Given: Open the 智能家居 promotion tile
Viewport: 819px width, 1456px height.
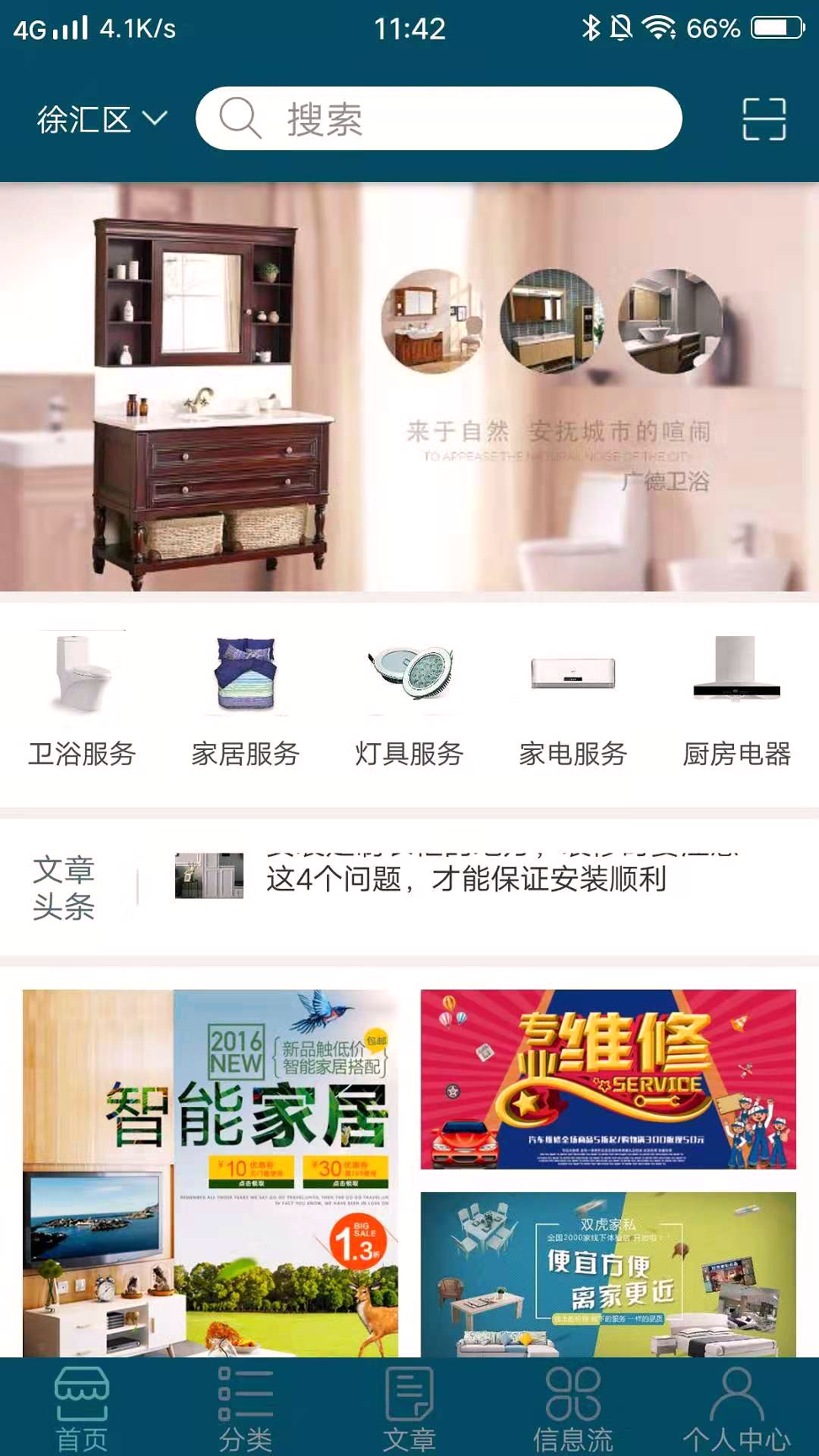Looking at the screenshot, I should tap(211, 1173).
